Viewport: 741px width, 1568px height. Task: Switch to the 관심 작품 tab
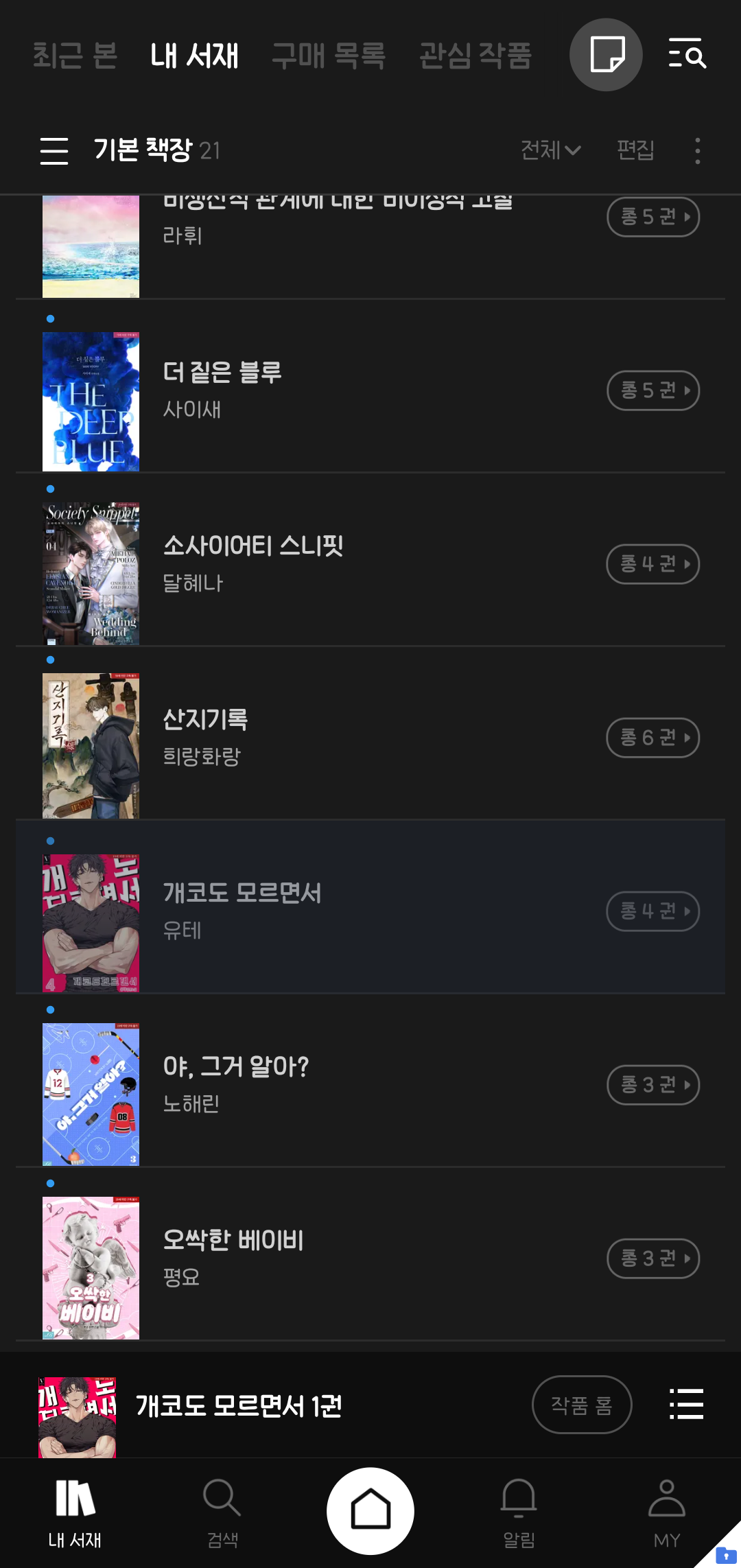[475, 56]
